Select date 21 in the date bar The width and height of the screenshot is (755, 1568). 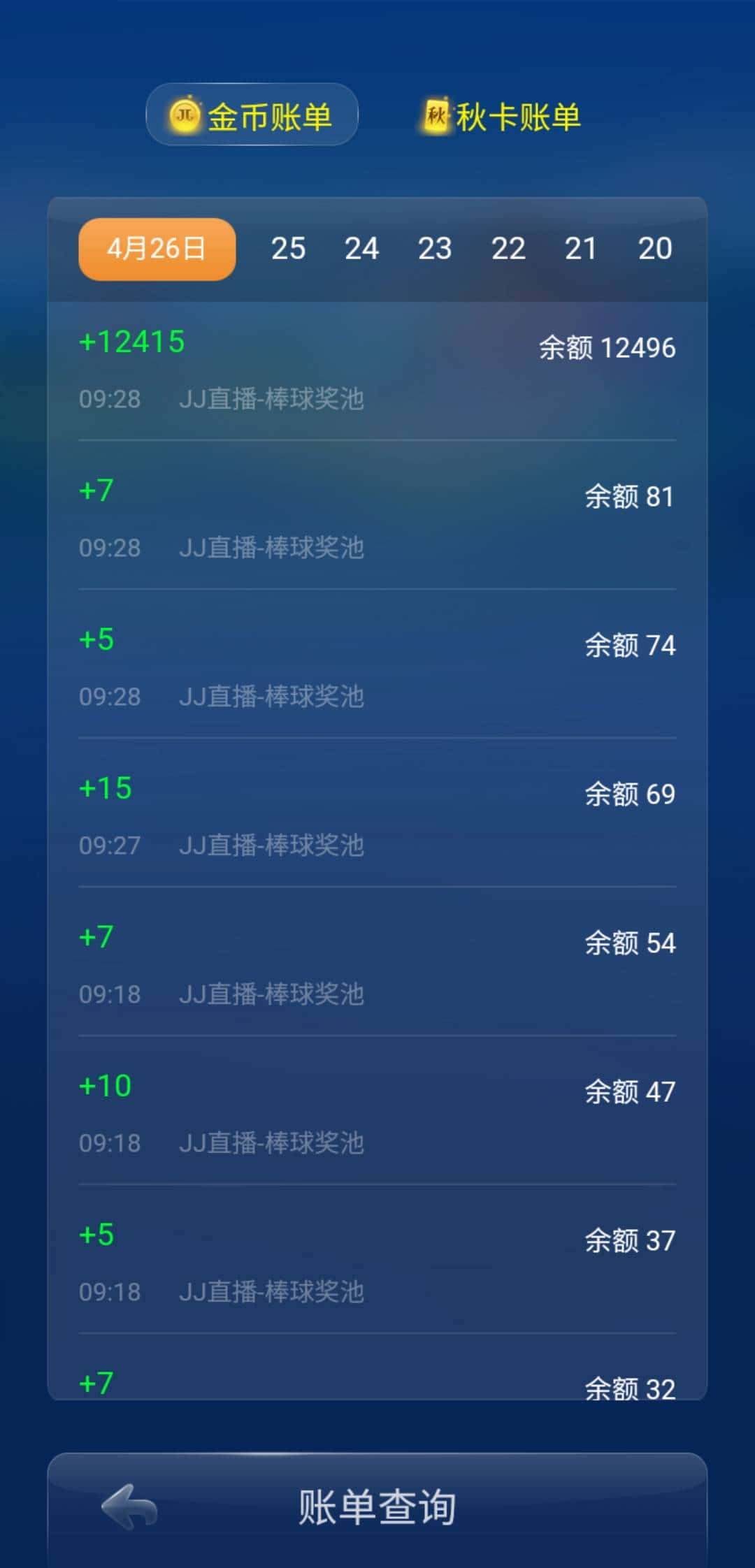(582, 248)
